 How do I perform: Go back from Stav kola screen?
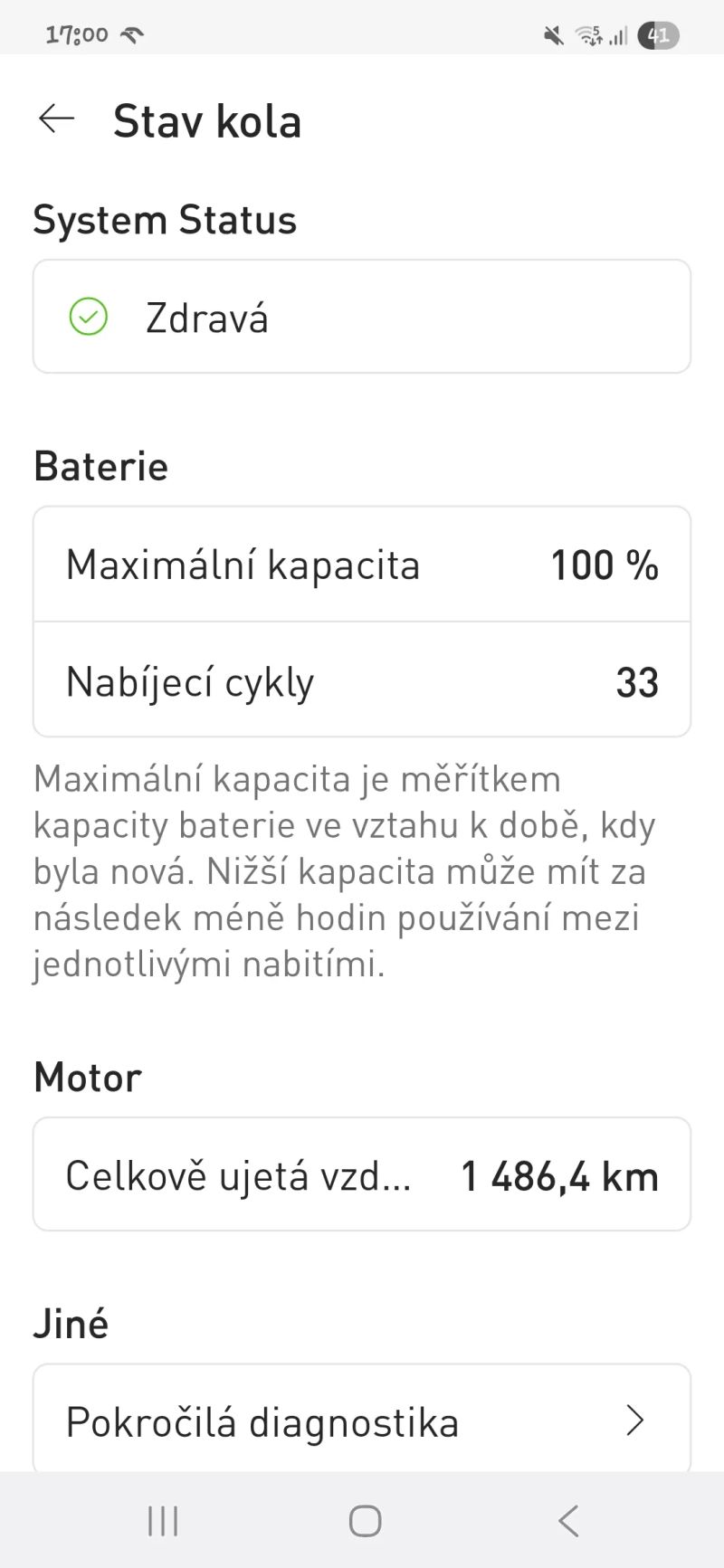[x=56, y=119]
